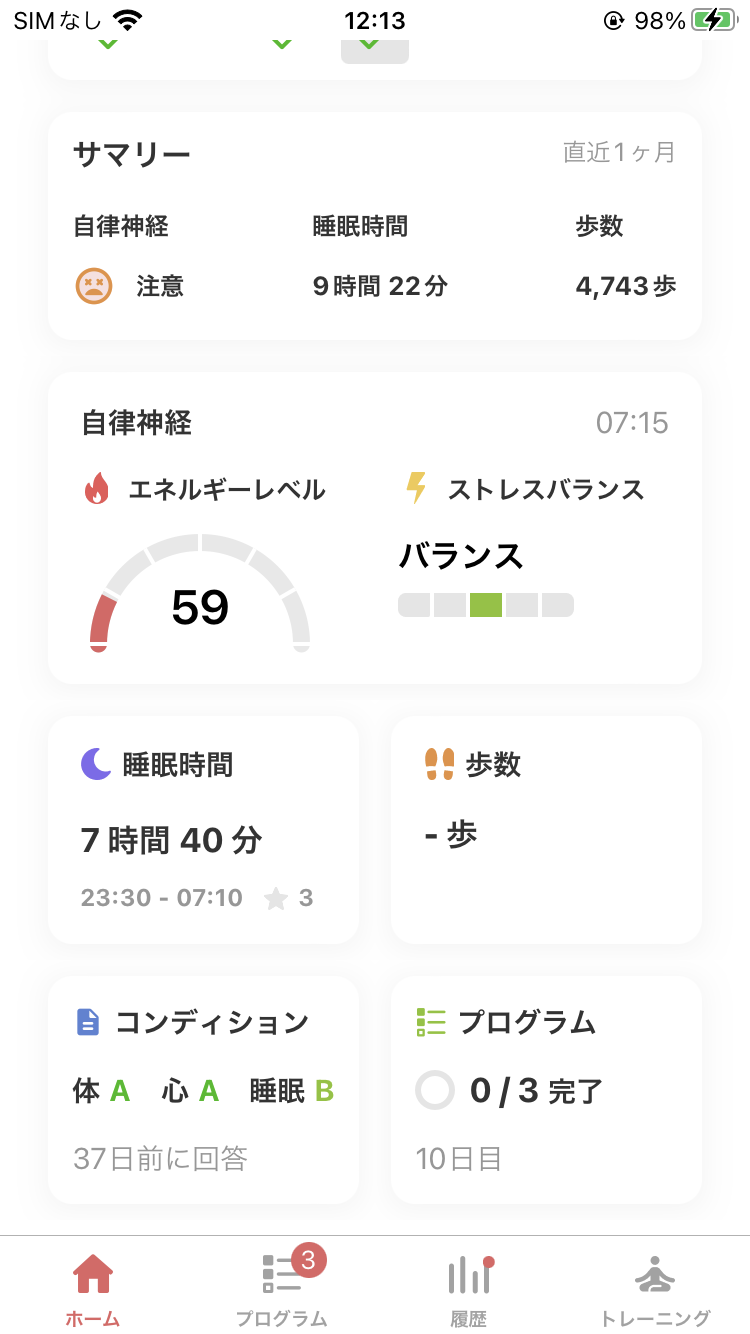This screenshot has width=750, height=1334.
Task: Click the document icon on コンディション card
Action: click(90, 1021)
